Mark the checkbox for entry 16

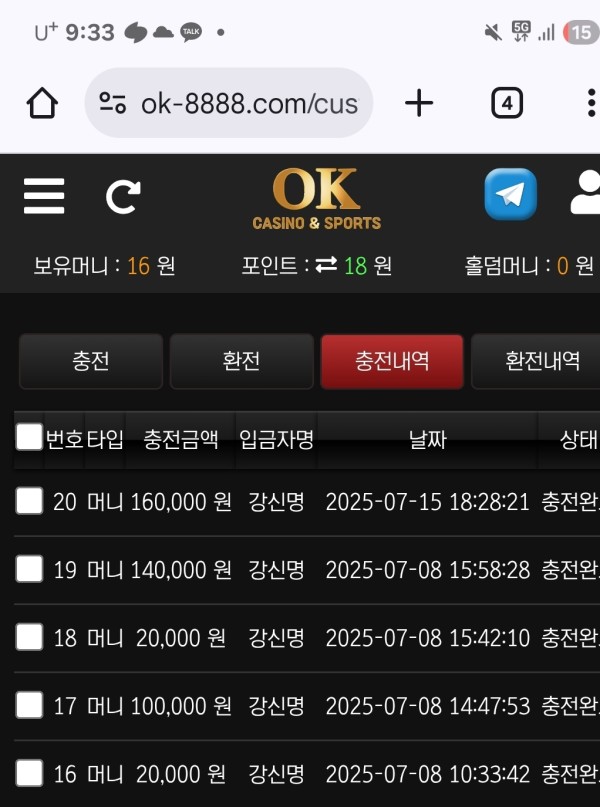click(30, 773)
